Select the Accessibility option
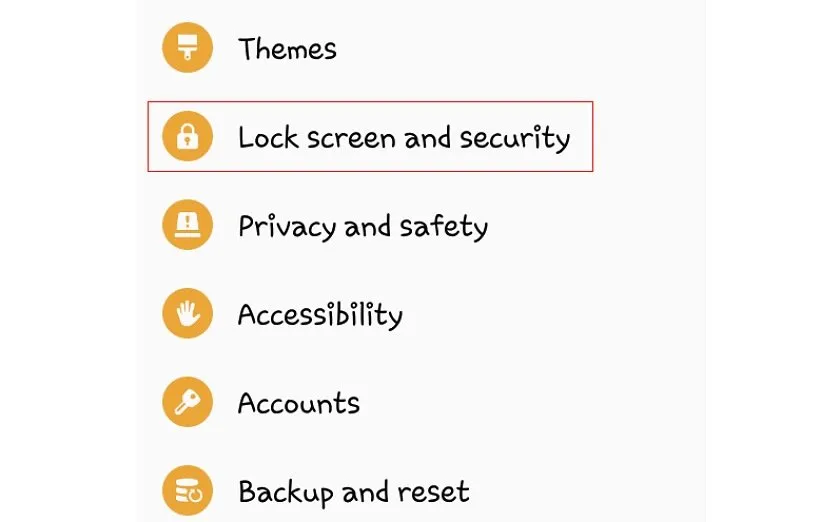This screenshot has width=822, height=522. [x=320, y=315]
